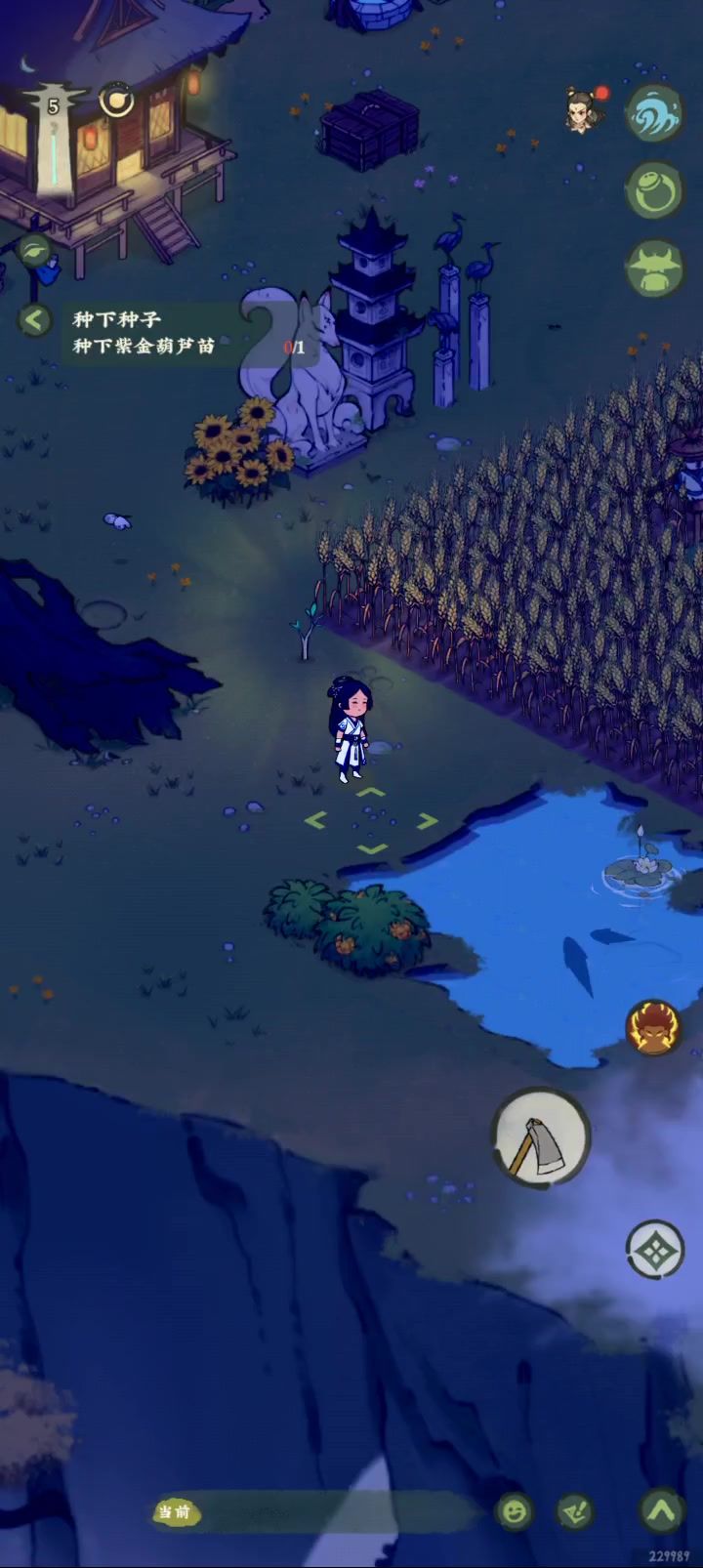Tap the quill writing icon in bottom bar
703x1568 pixels.
click(x=576, y=1512)
